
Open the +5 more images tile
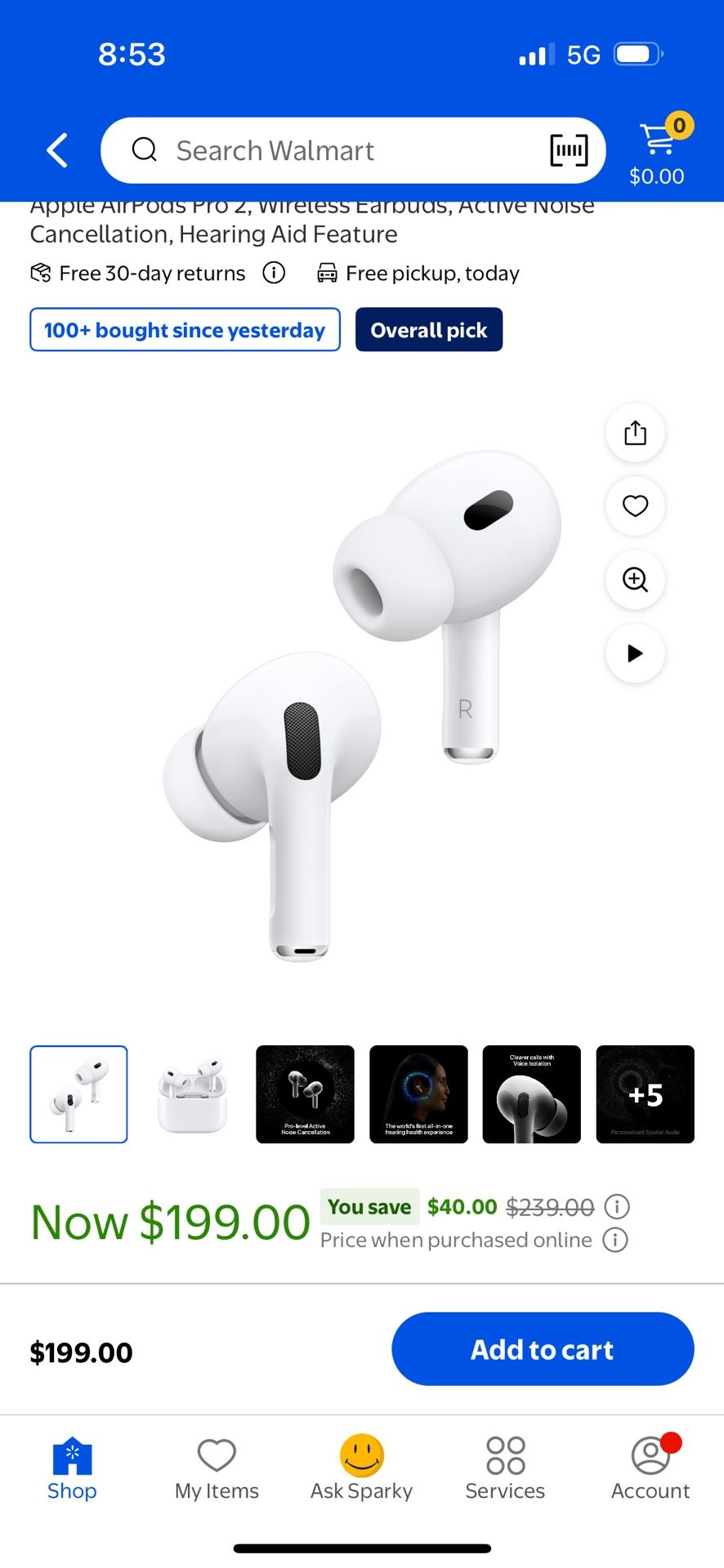click(645, 1094)
